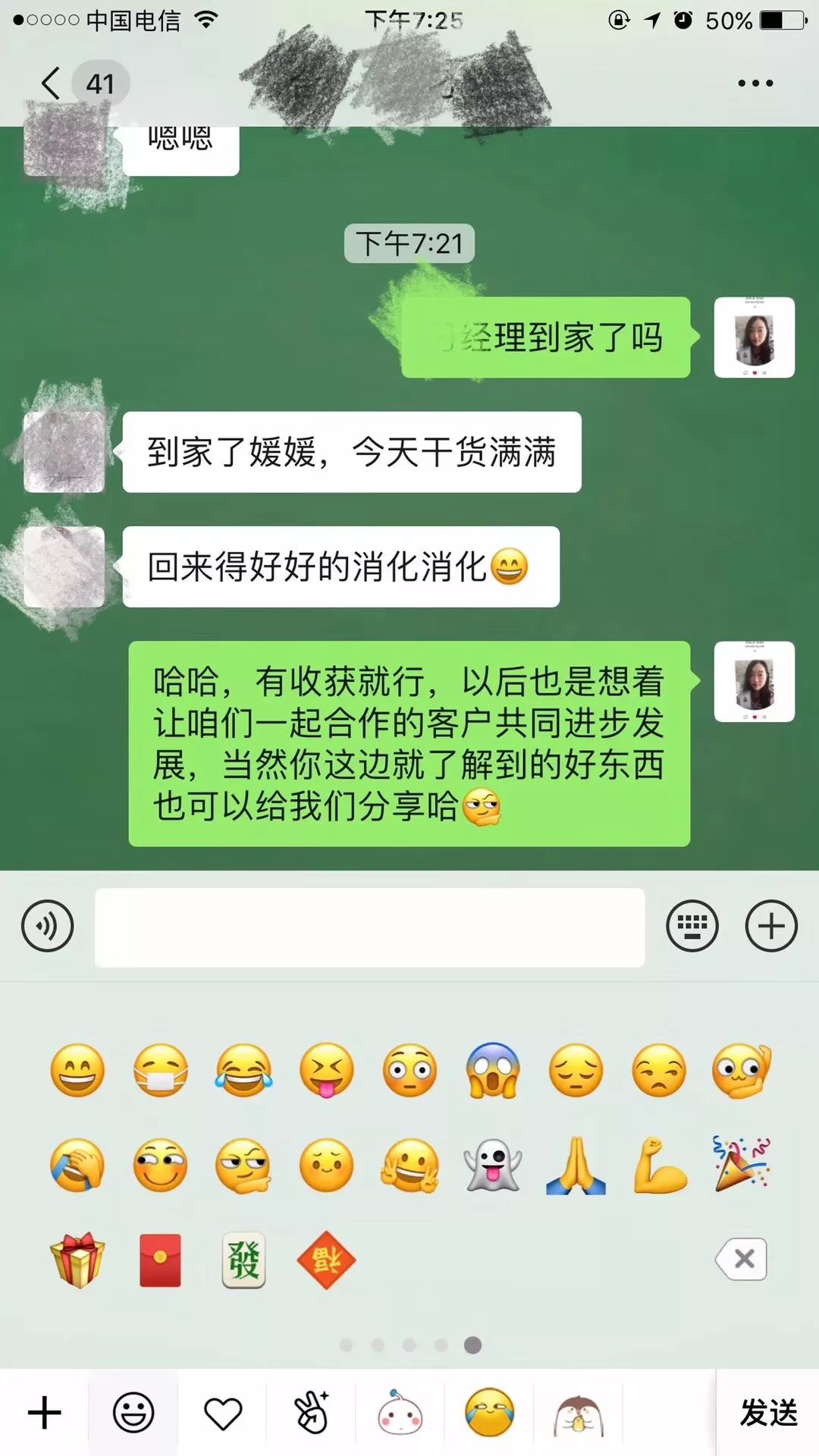Insert the mahjong 發 tile emoji
This screenshot has height=1456, width=819.
click(x=243, y=1260)
